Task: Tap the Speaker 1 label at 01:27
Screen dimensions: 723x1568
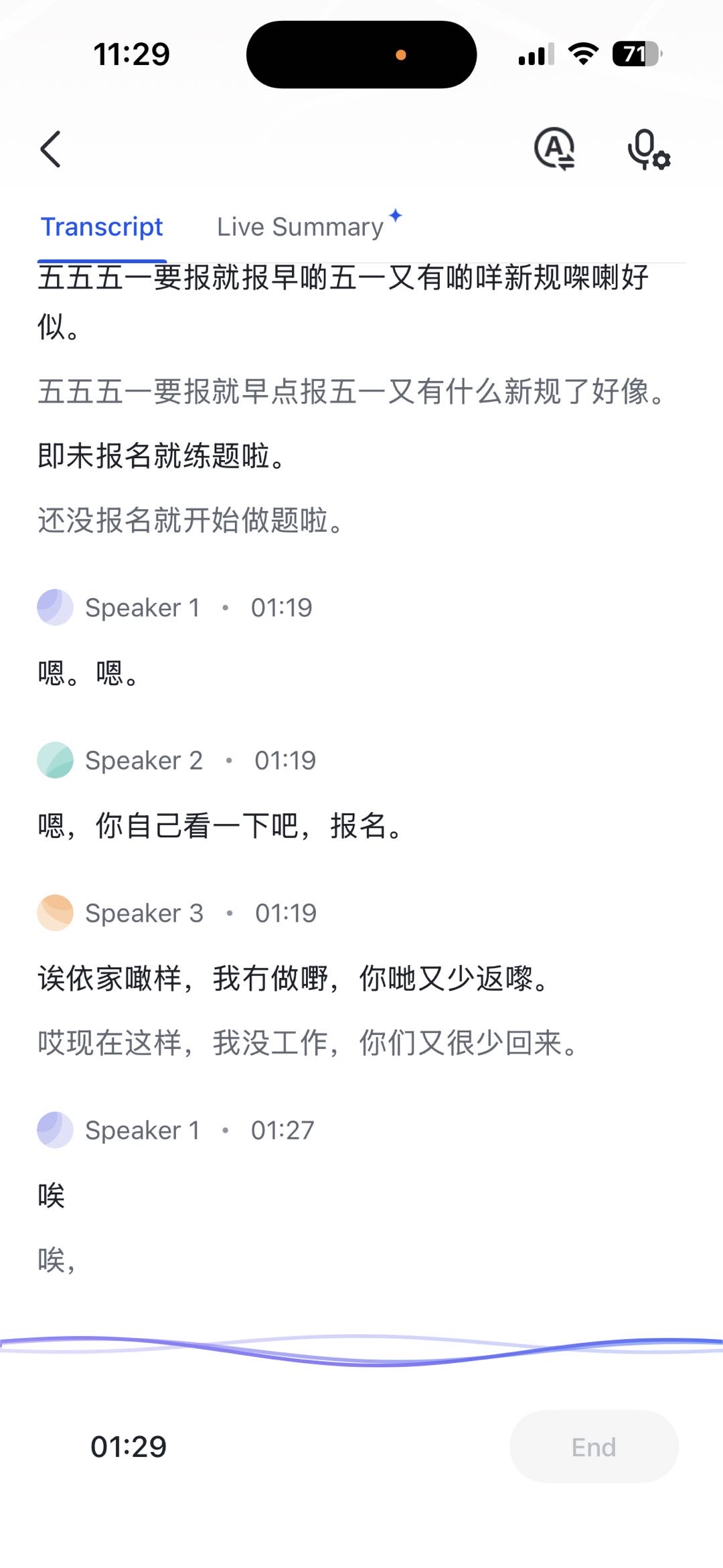Action: pos(142,1130)
